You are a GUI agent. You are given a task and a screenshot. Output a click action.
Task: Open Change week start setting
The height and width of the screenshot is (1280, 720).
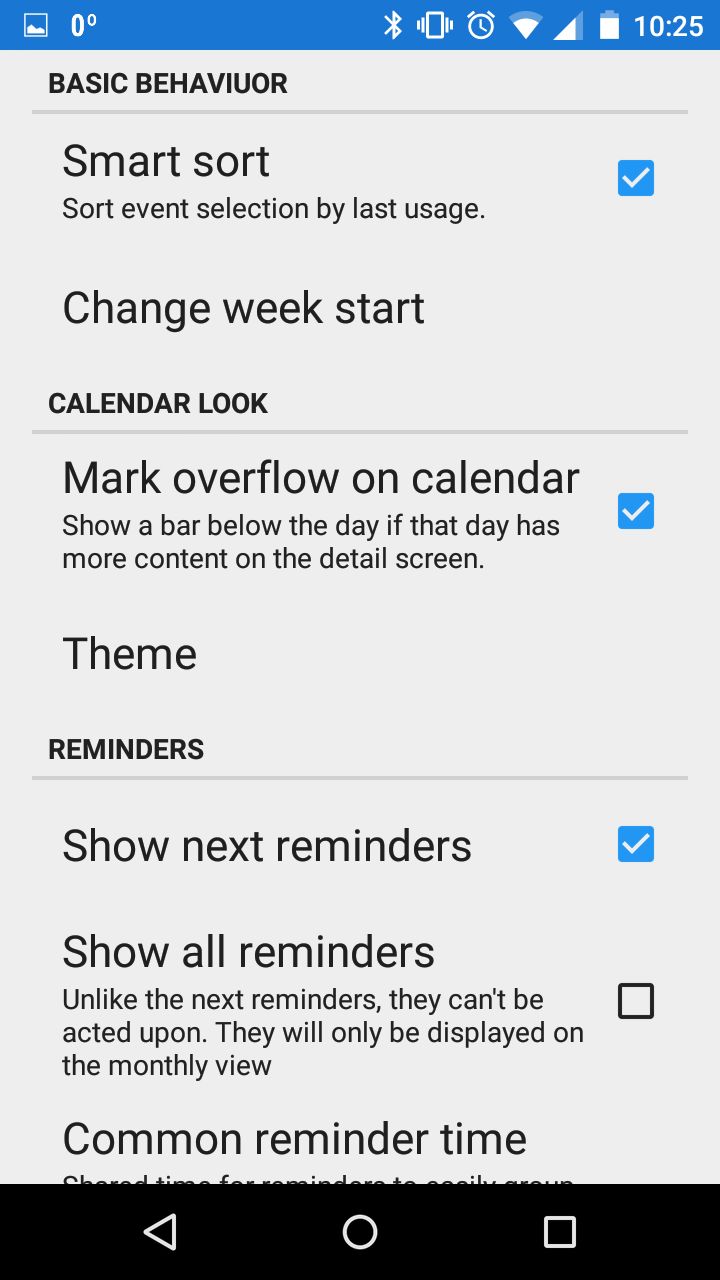click(x=360, y=308)
